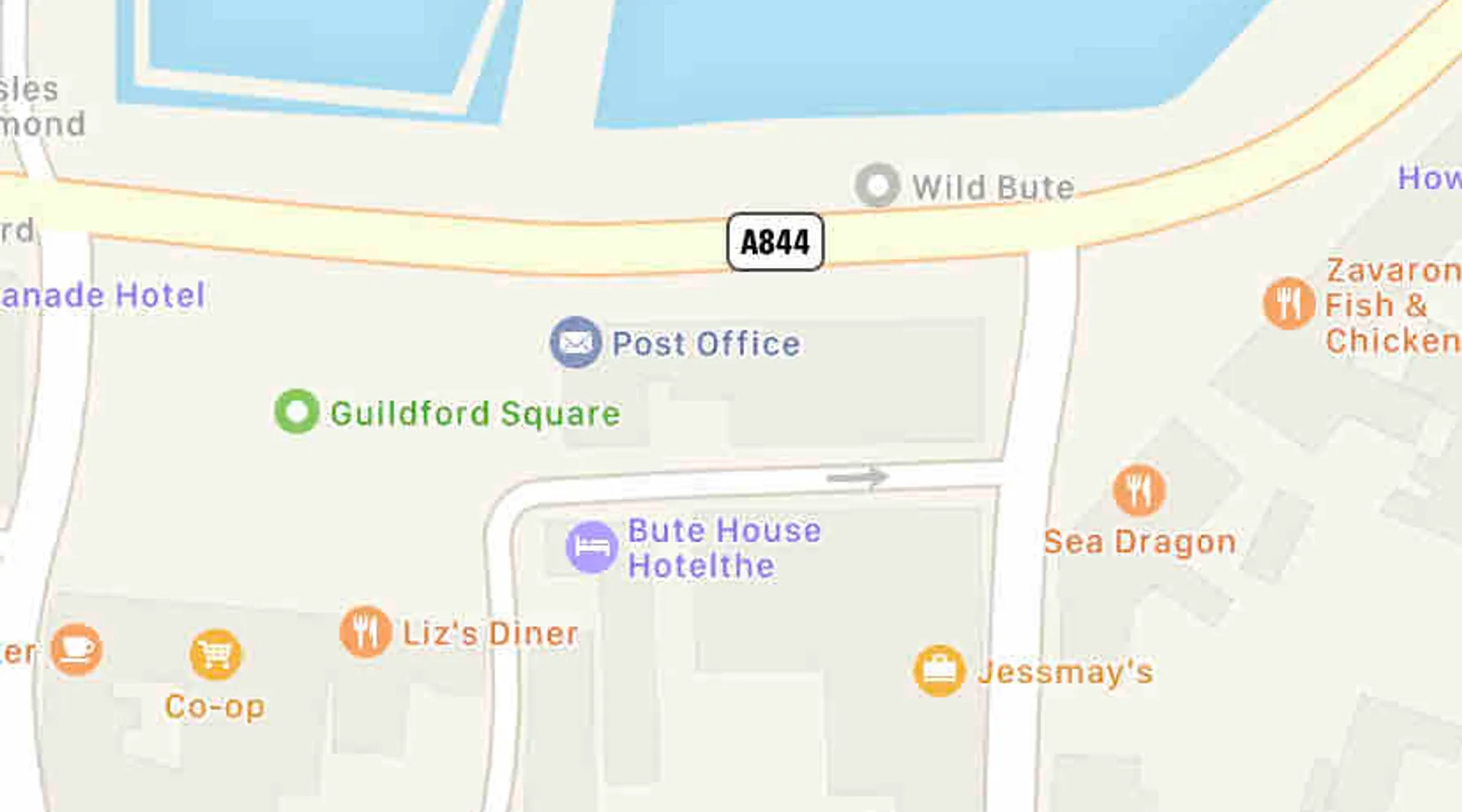
Task: Open the Guildford Square place pin
Action: coord(296,412)
